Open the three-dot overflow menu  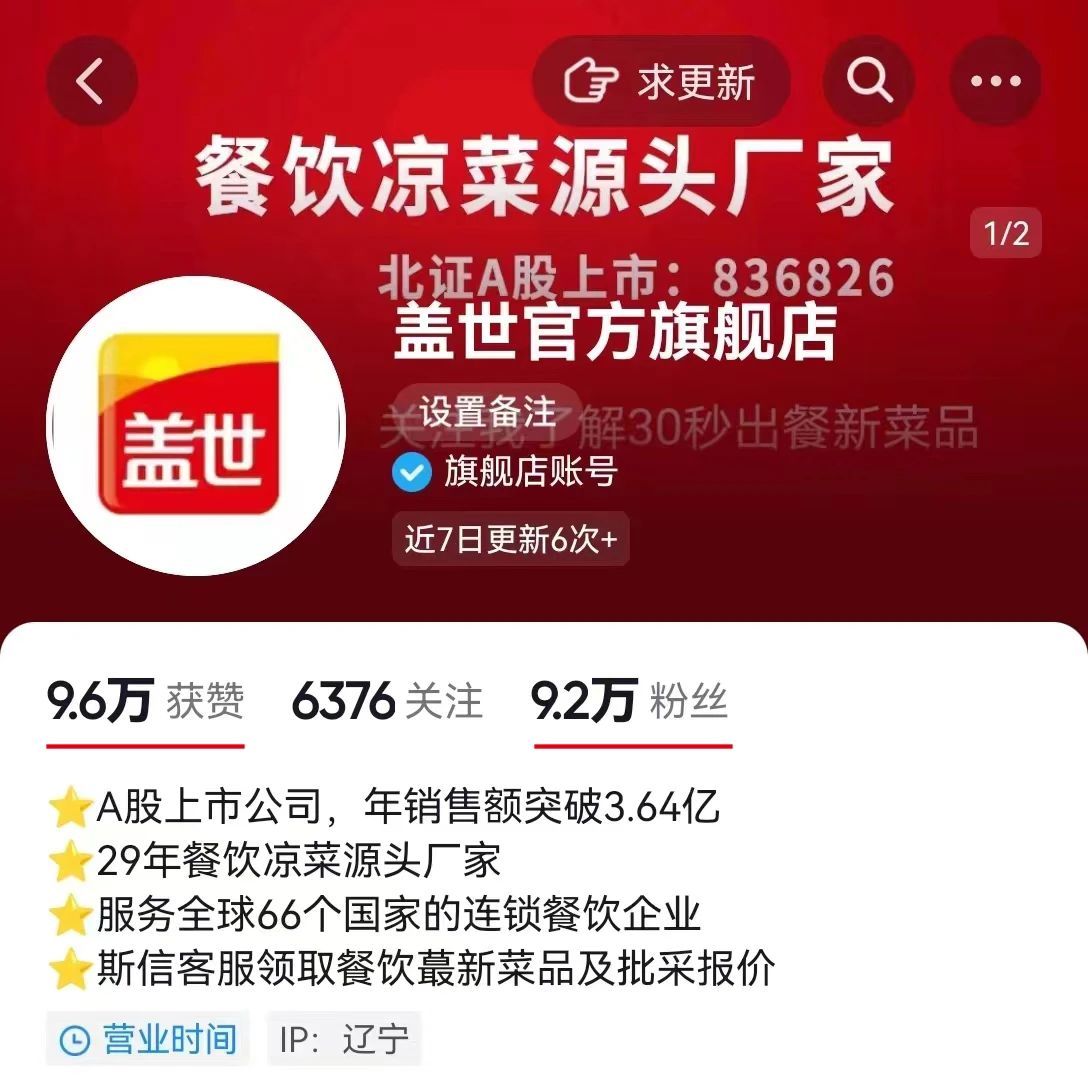coord(995,81)
